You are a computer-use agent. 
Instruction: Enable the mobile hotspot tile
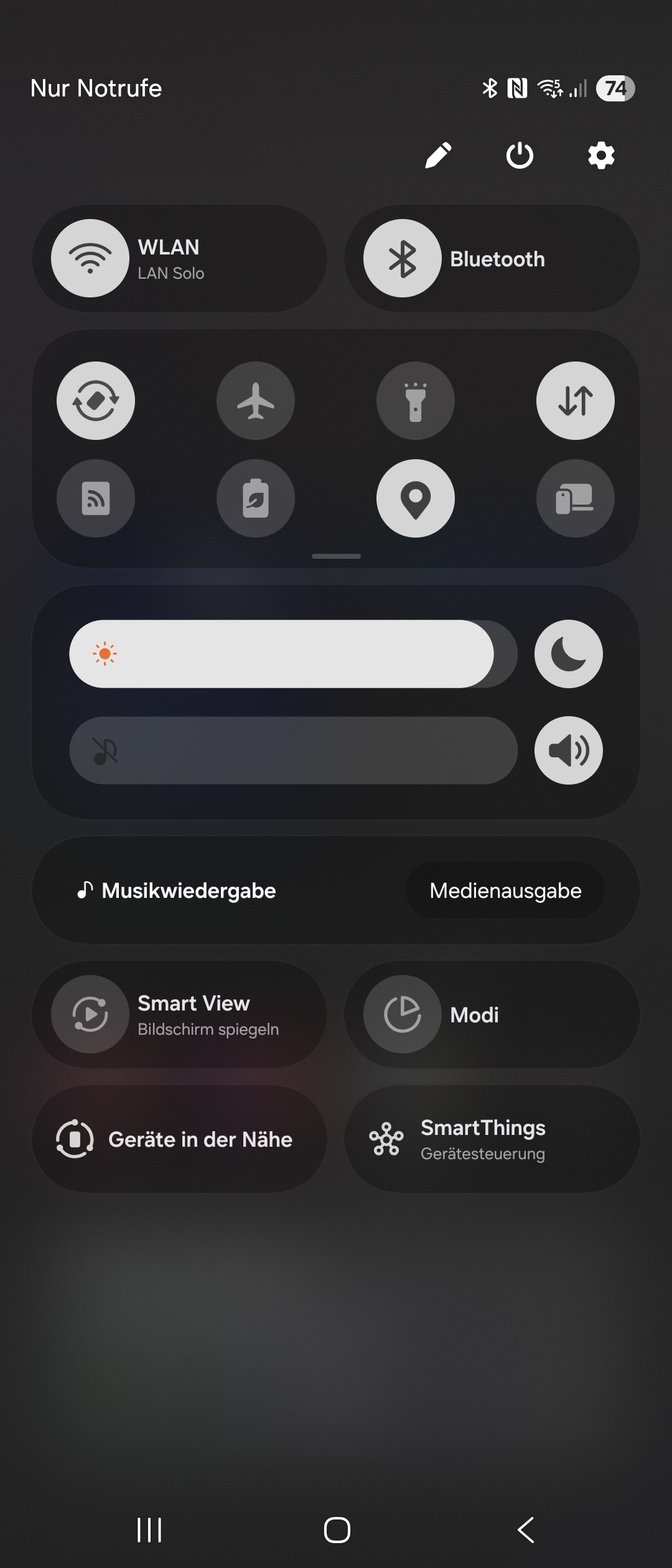click(96, 498)
